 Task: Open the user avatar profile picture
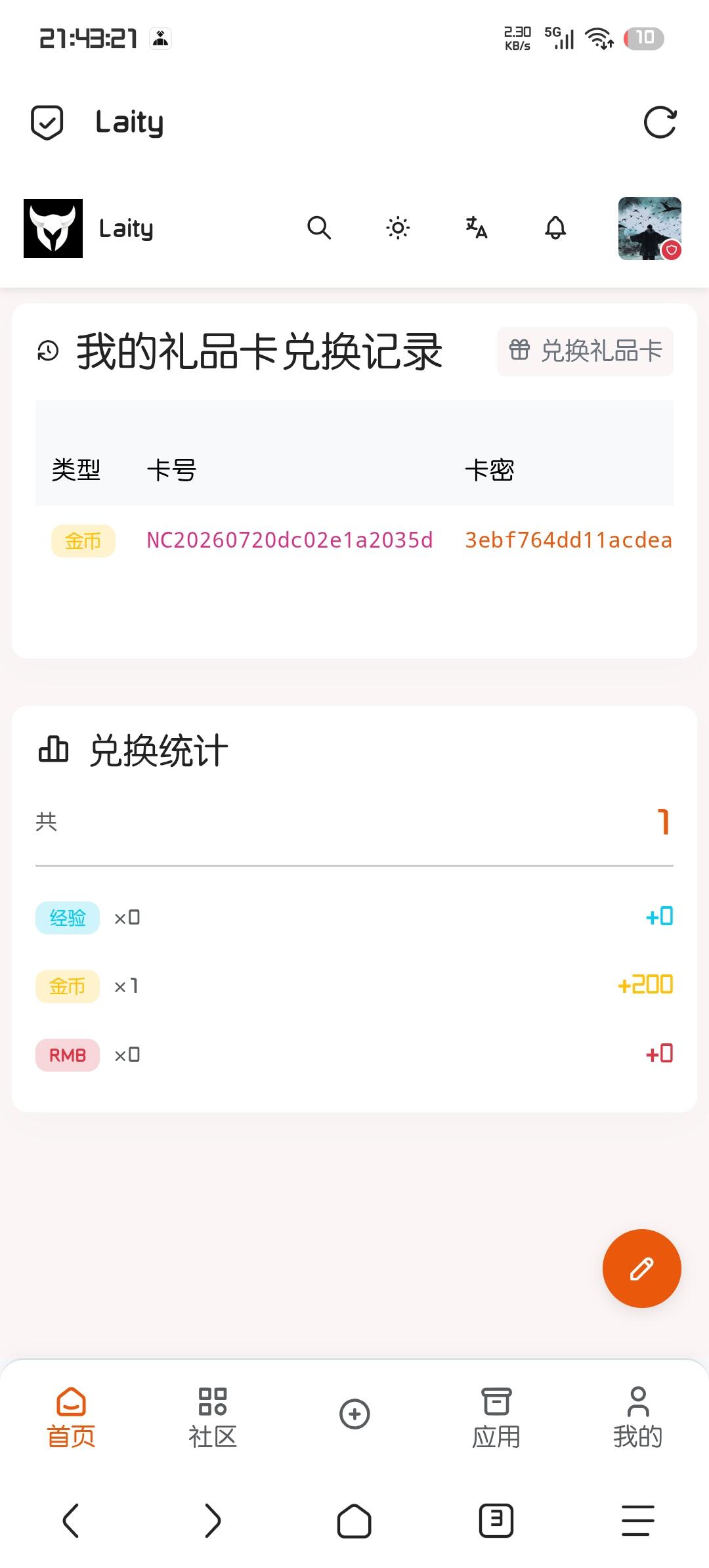(x=650, y=229)
